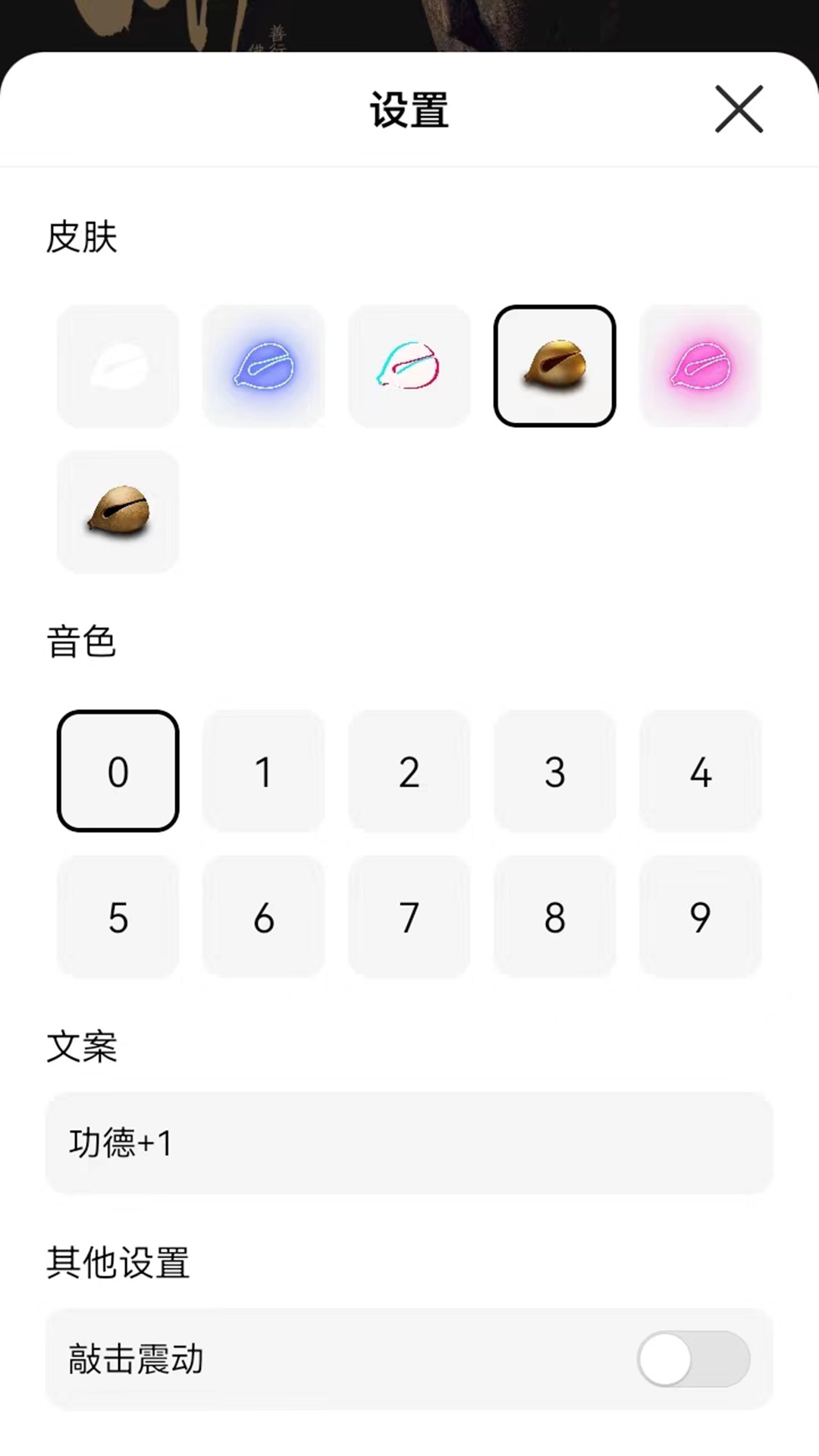Turn on the vibration setting switch
The image size is (819, 1456).
692,1360
